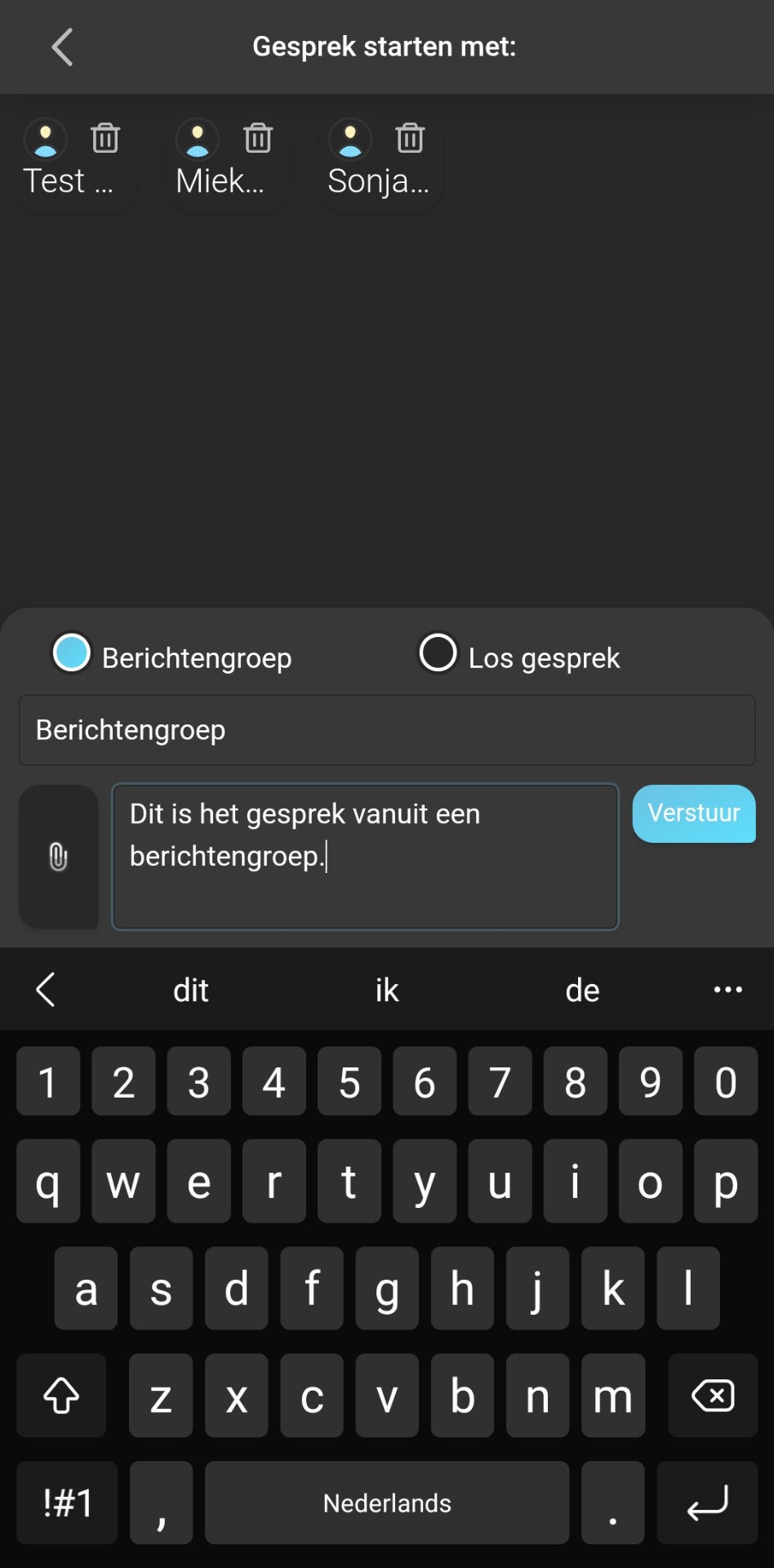Choose the Los gesprek radio option
Screen dimensions: 774x1568
tap(438, 653)
